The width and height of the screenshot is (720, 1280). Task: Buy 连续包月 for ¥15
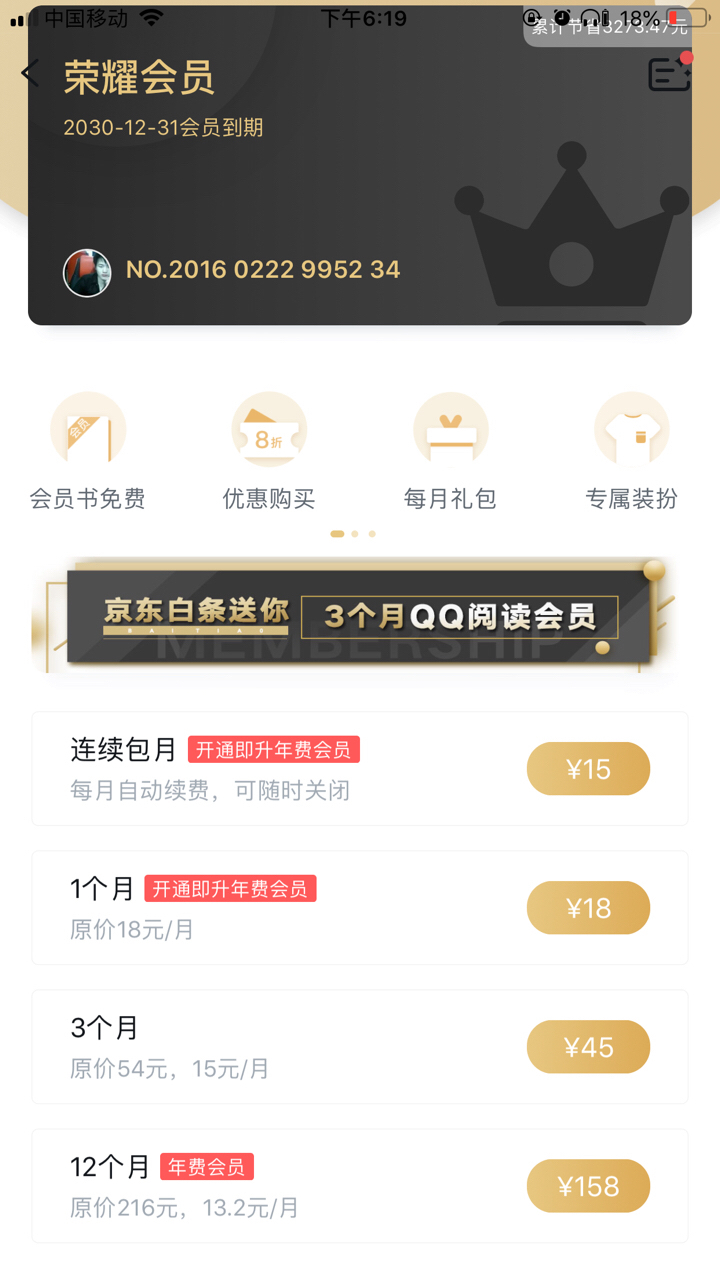588,769
